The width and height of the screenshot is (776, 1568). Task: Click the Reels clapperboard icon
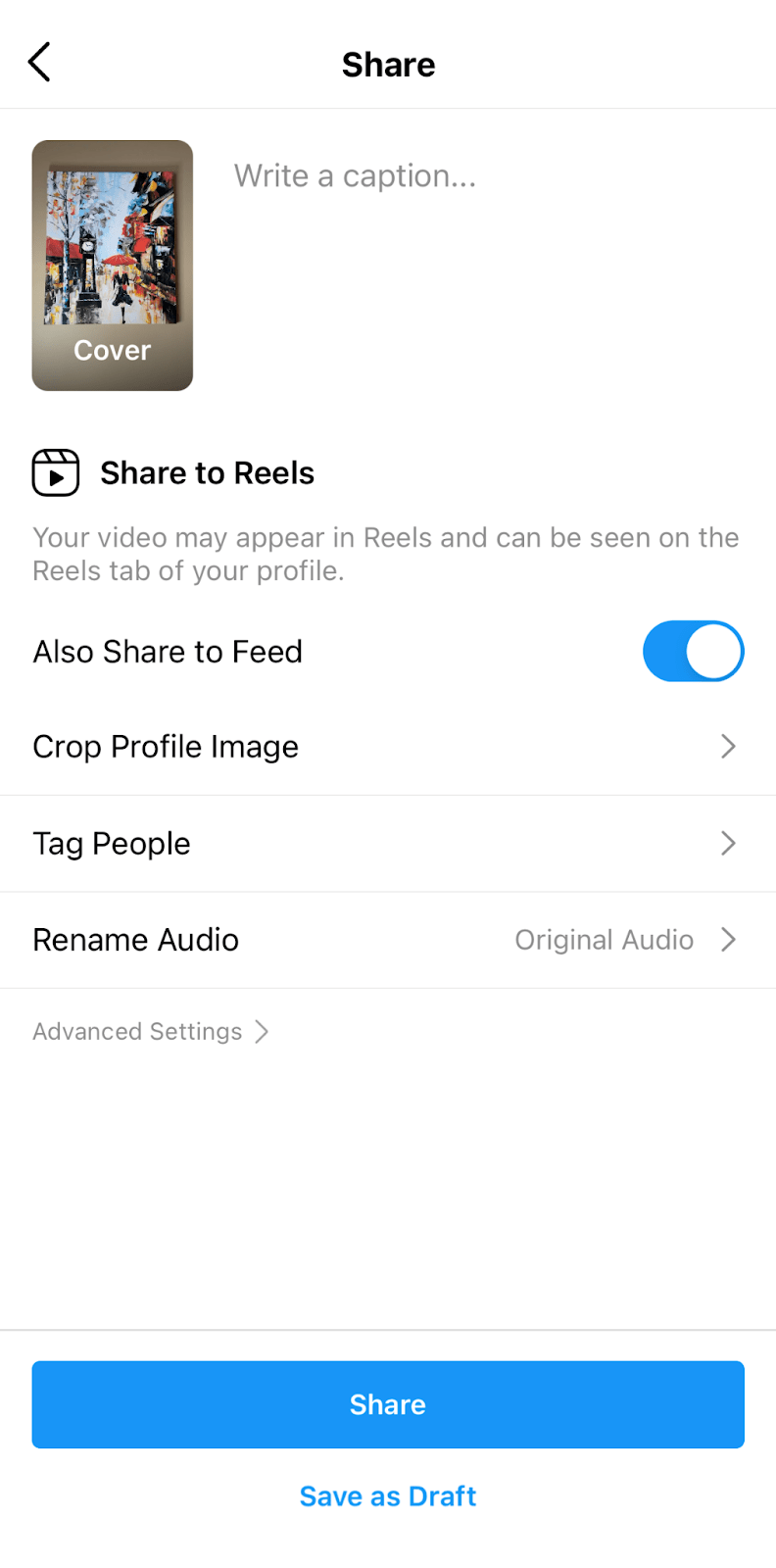56,472
